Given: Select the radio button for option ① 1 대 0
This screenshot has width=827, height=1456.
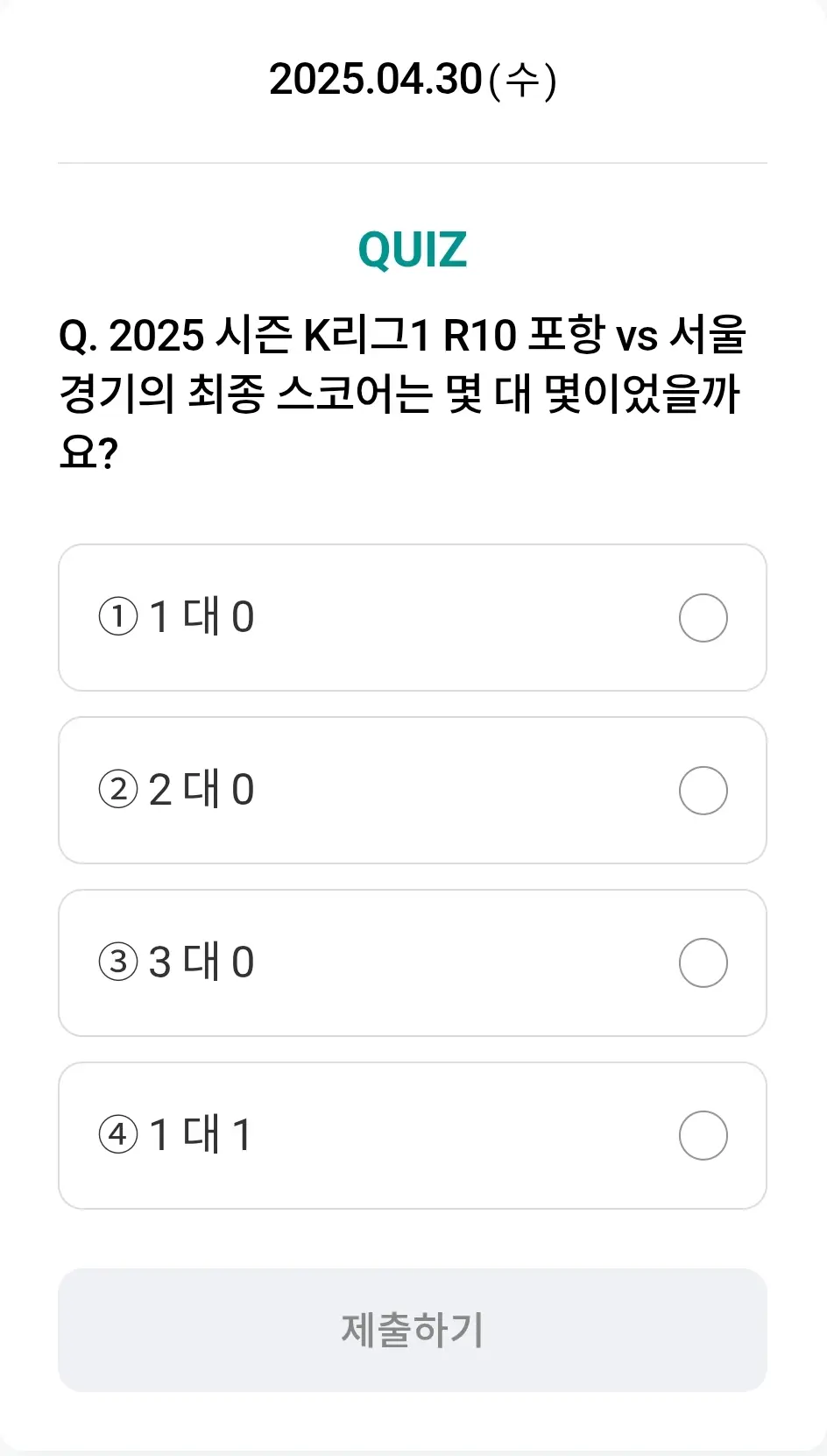Looking at the screenshot, I should pyautogui.click(x=703, y=618).
